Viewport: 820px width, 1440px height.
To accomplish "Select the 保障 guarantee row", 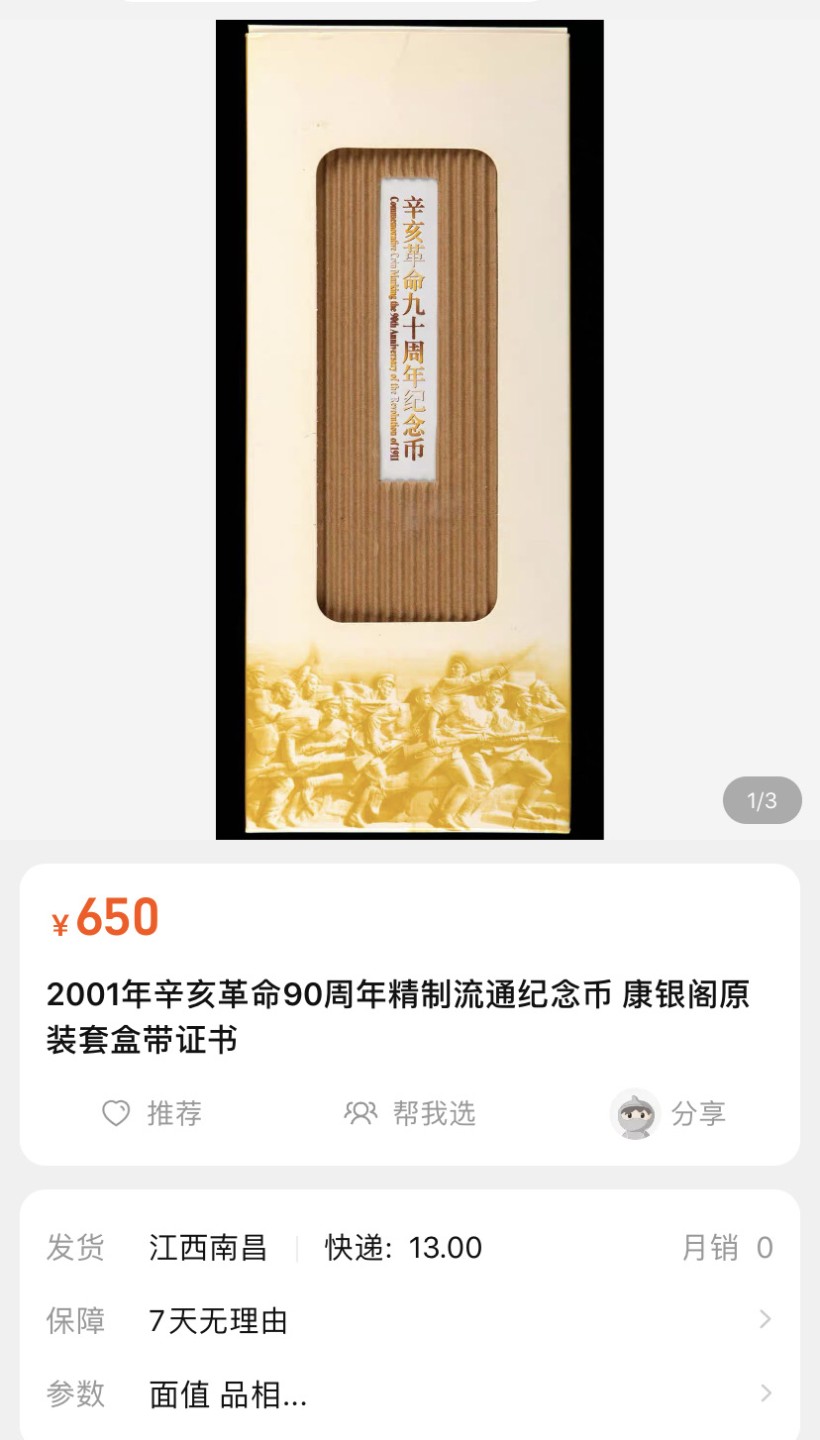I will pos(74,1320).
